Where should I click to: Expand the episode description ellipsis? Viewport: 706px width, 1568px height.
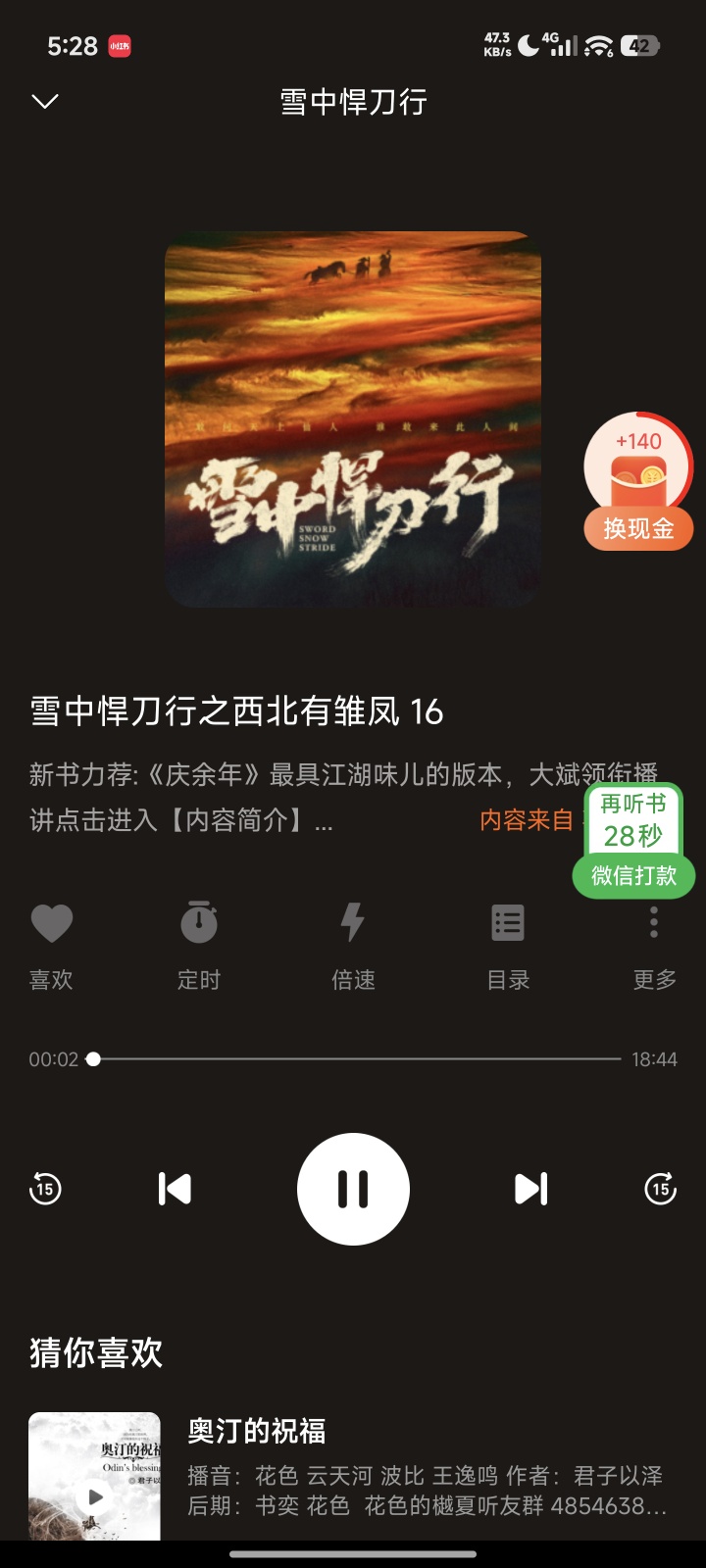pyautogui.click(x=324, y=823)
